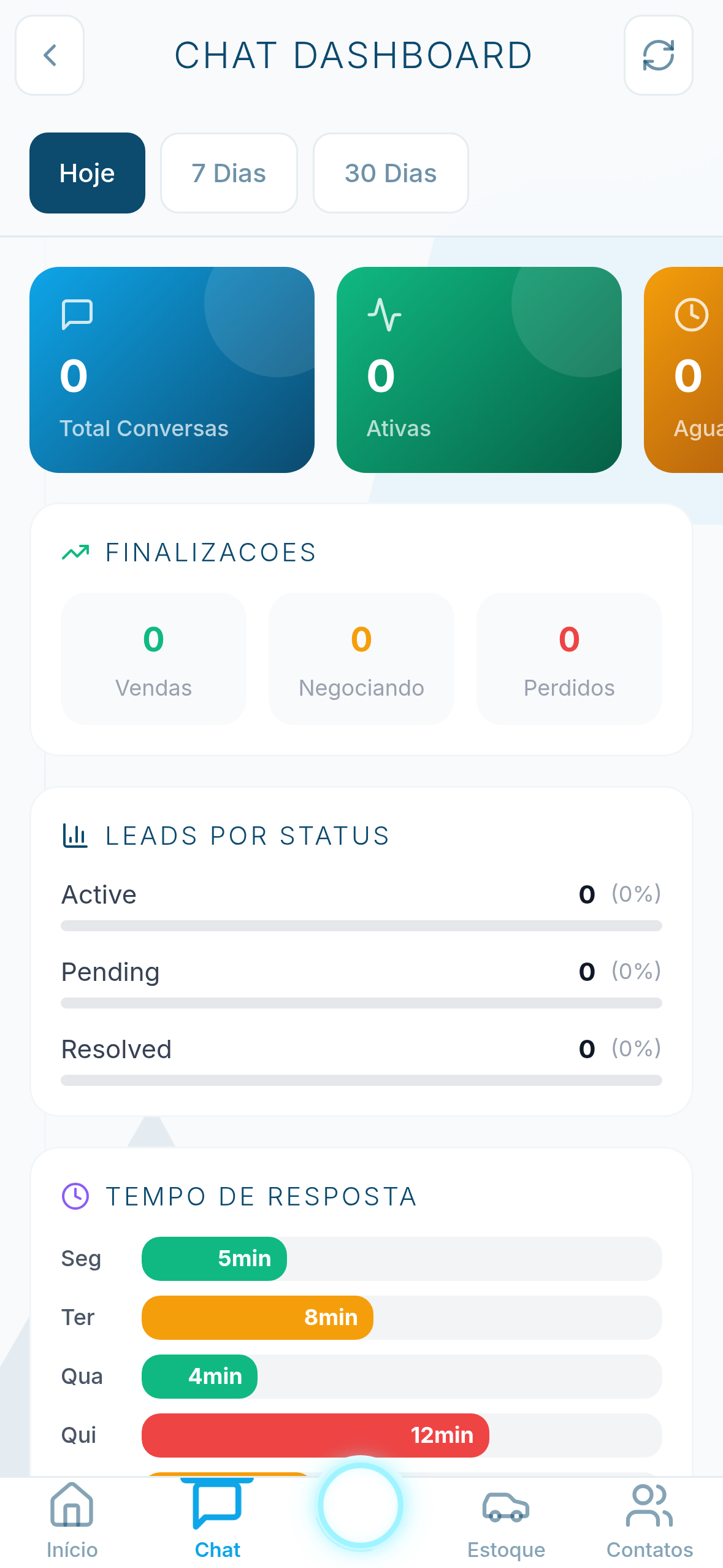Screen dimensions: 723x1568
Task: Click the activity wave icon on Ativas card
Action: (384, 314)
